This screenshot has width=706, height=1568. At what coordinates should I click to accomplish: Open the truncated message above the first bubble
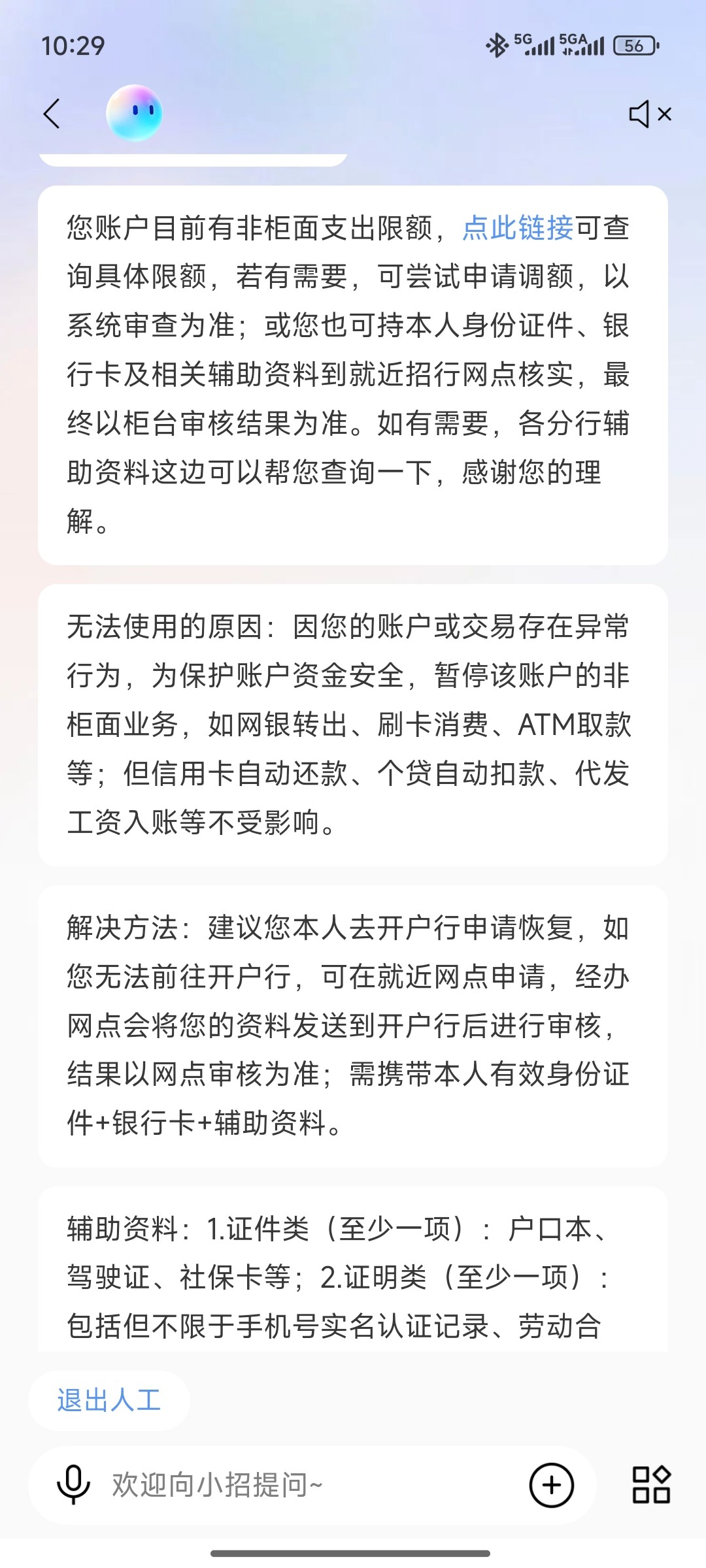[193, 155]
